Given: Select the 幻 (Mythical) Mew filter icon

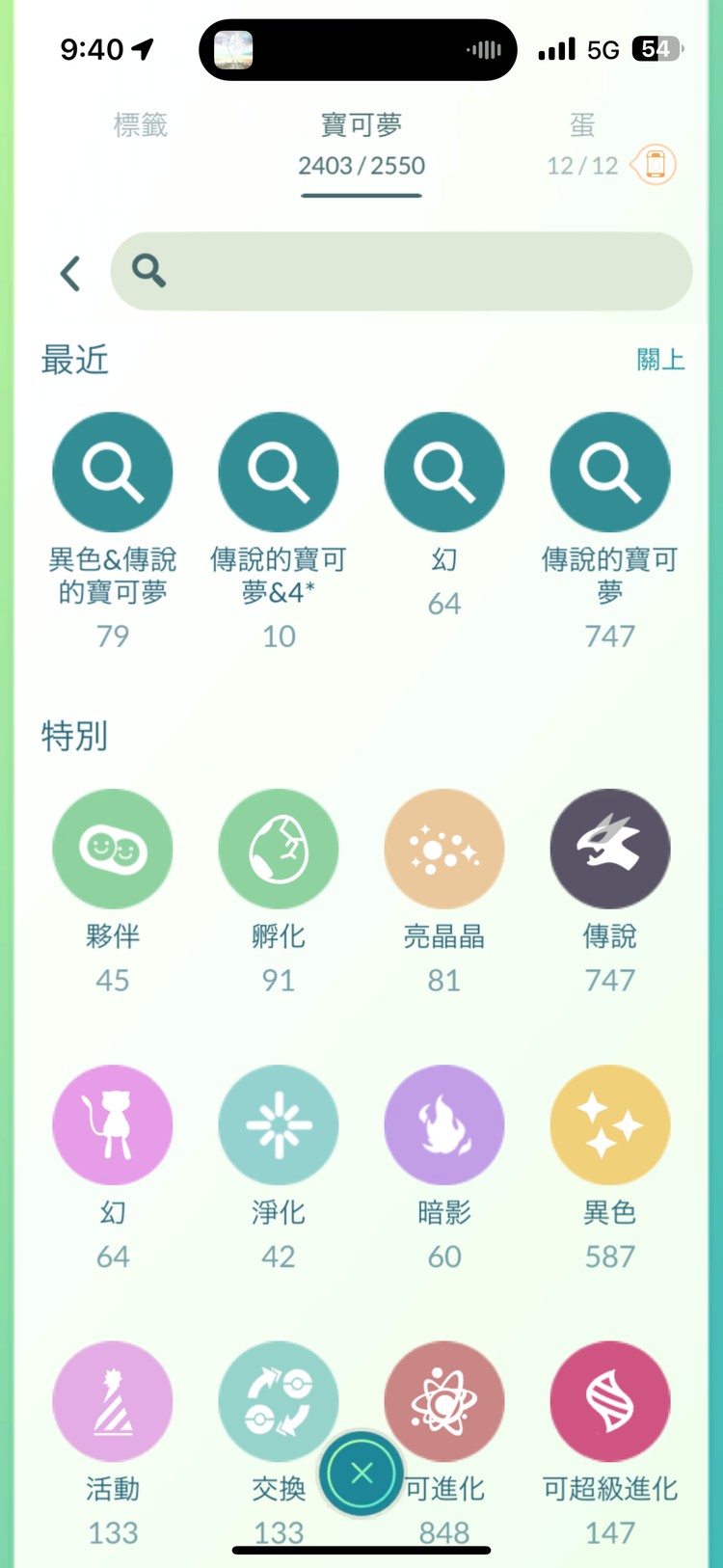Looking at the screenshot, I should pyautogui.click(x=113, y=1125).
